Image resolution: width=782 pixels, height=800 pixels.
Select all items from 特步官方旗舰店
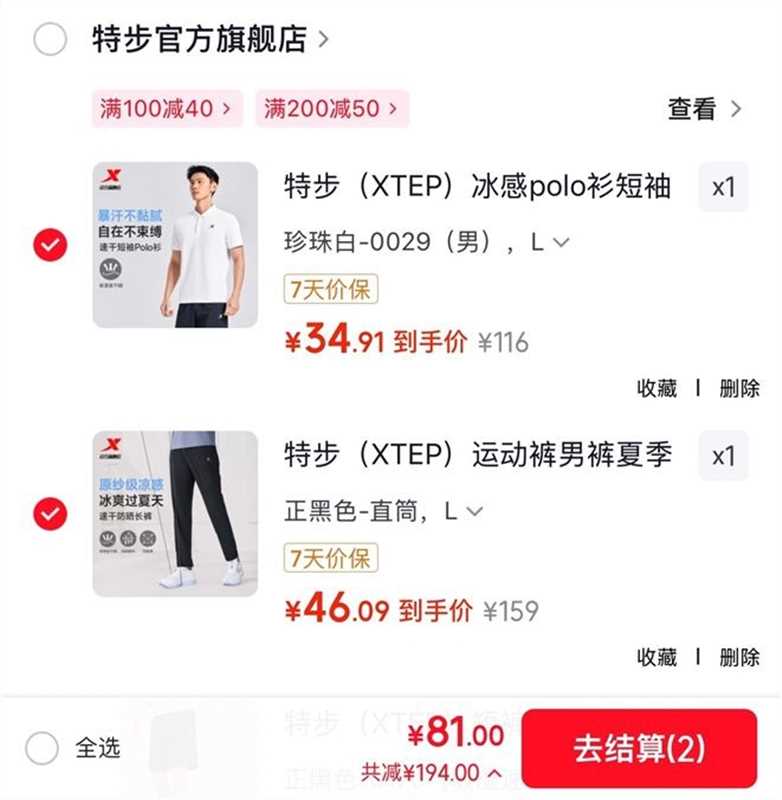coord(50,40)
